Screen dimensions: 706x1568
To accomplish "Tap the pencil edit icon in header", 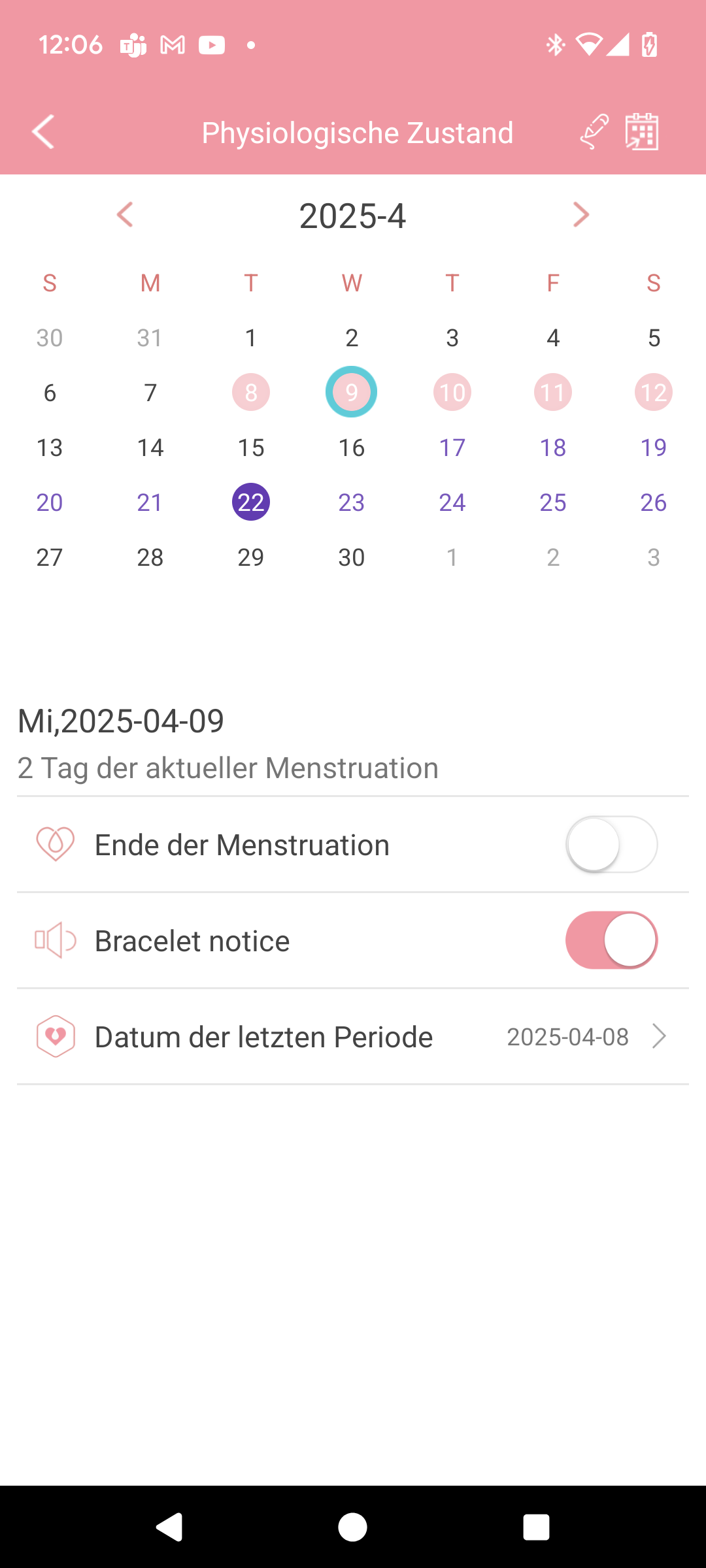I will 594,132.
